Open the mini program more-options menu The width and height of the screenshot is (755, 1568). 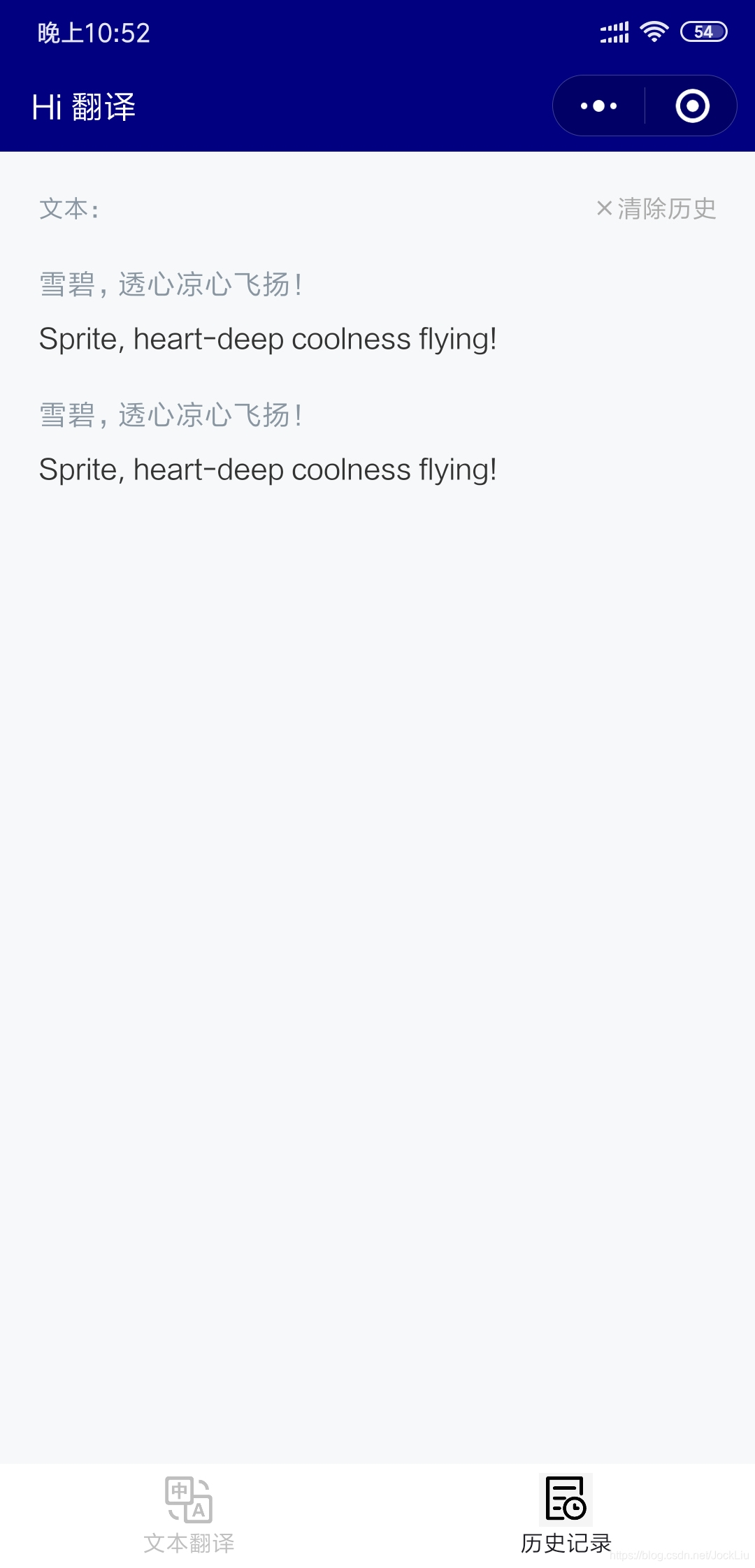(x=598, y=106)
